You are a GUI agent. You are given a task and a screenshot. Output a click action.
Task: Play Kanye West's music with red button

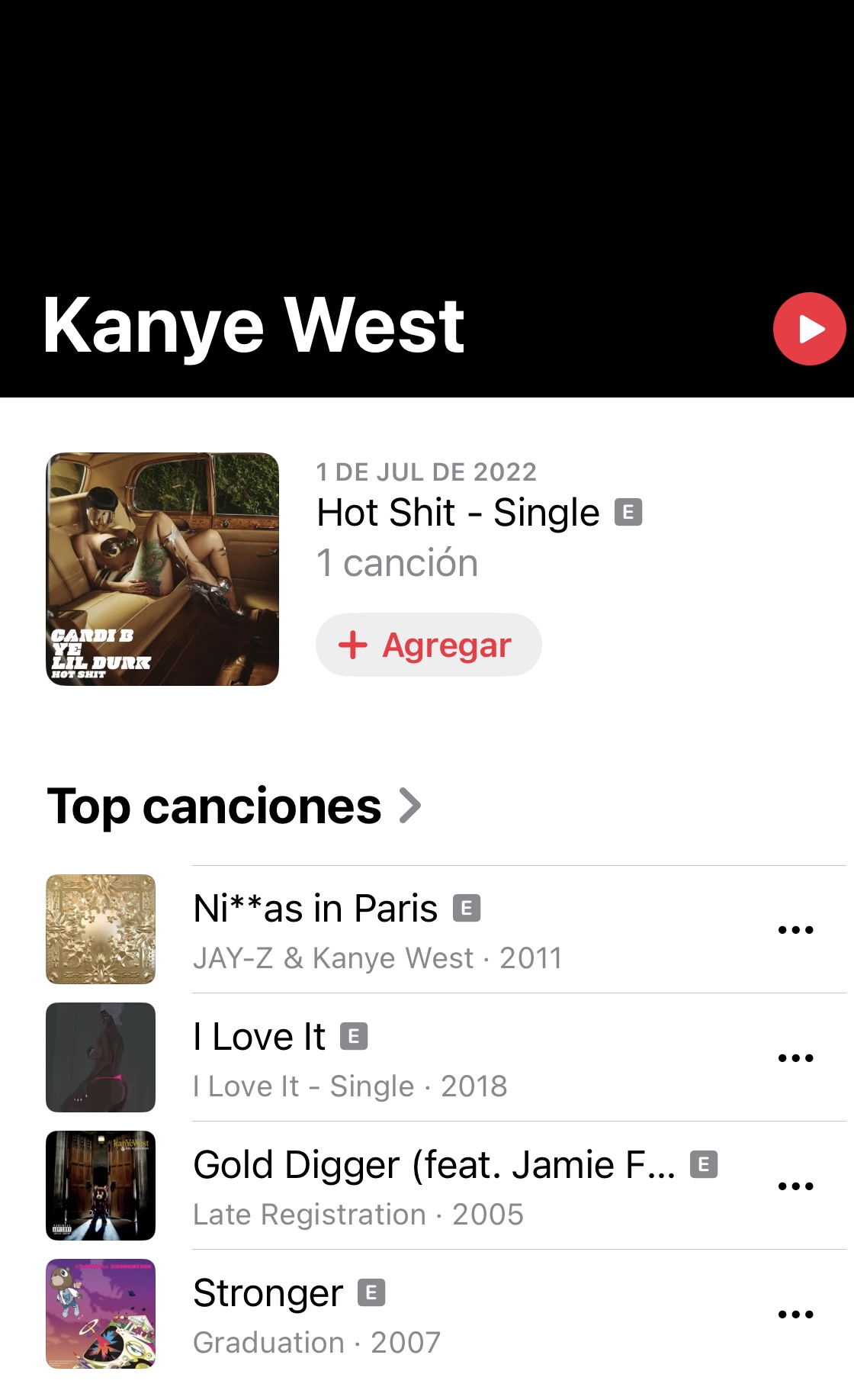pyautogui.click(x=809, y=329)
